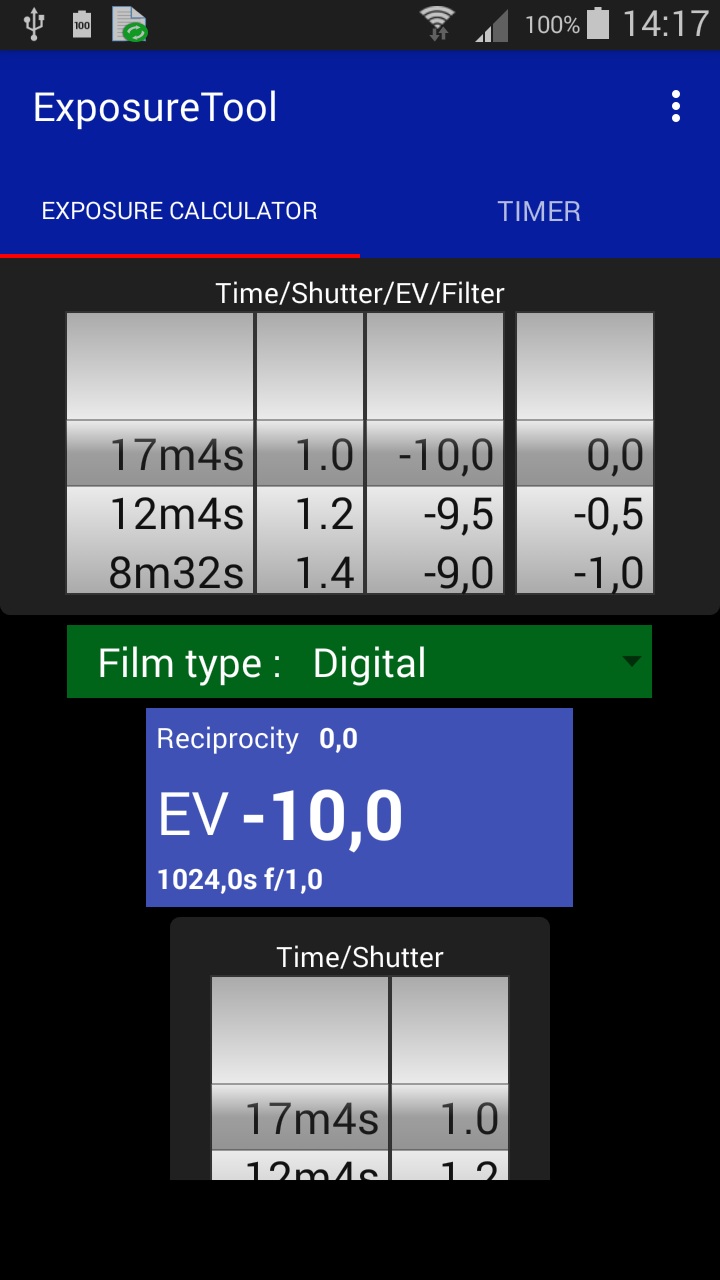Select the Exposure Calculator tab

(x=180, y=211)
